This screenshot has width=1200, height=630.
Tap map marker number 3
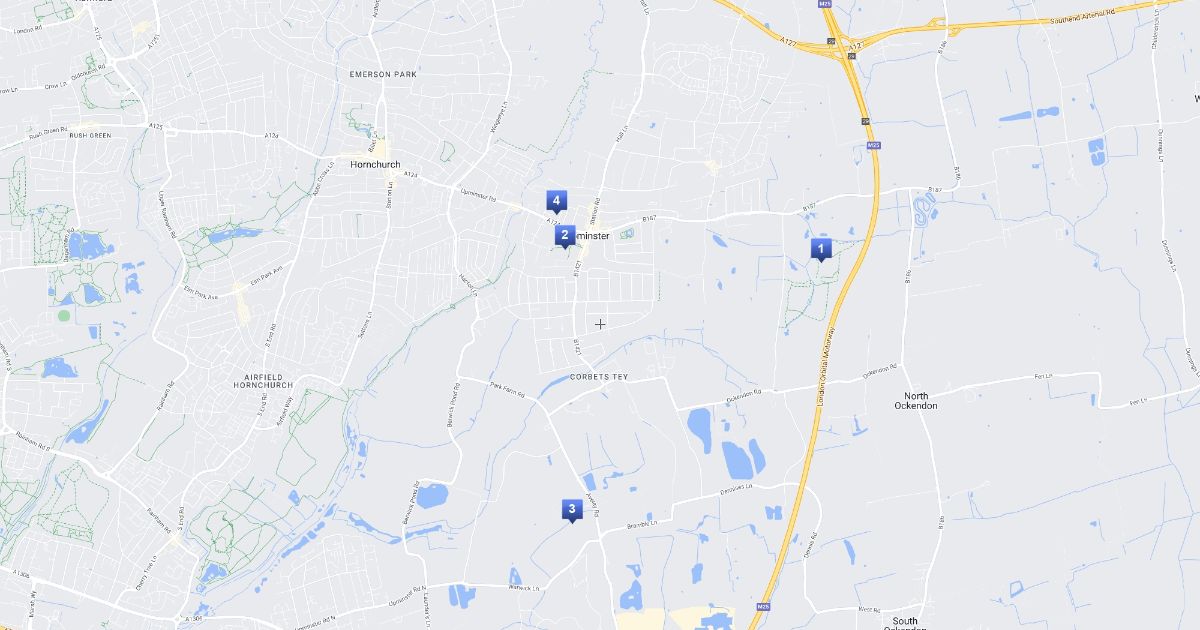[571, 509]
